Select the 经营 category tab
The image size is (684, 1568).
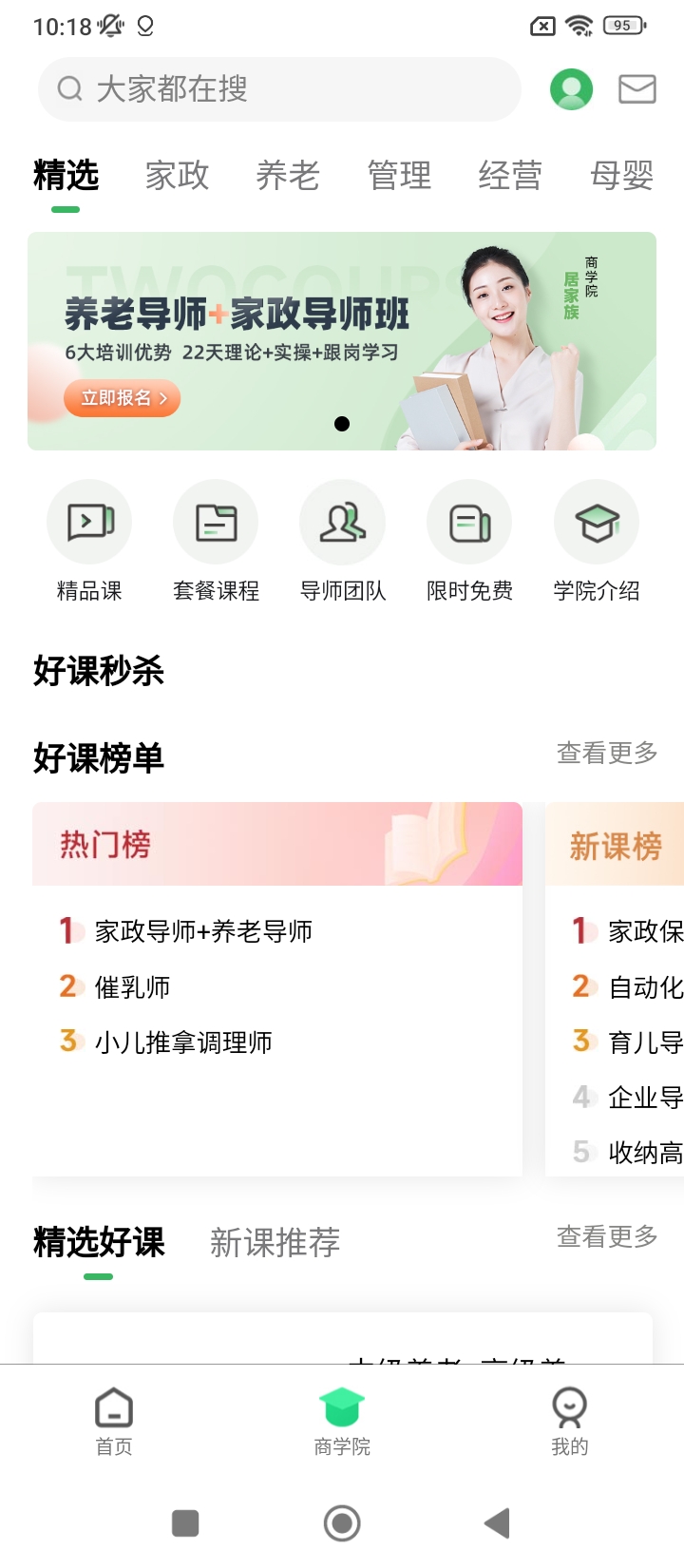click(510, 176)
